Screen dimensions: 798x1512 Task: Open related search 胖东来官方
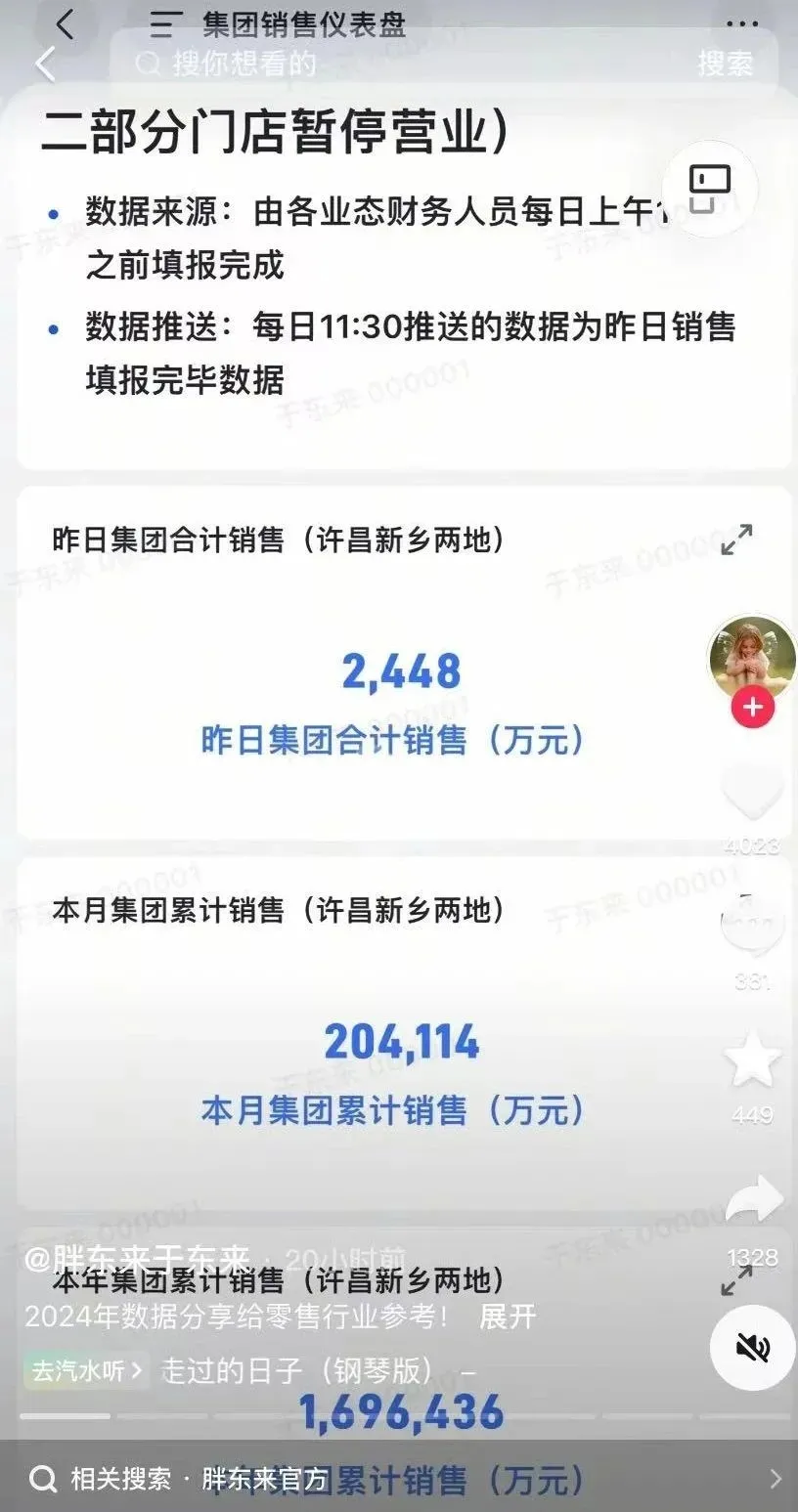pyautogui.click(x=264, y=1479)
